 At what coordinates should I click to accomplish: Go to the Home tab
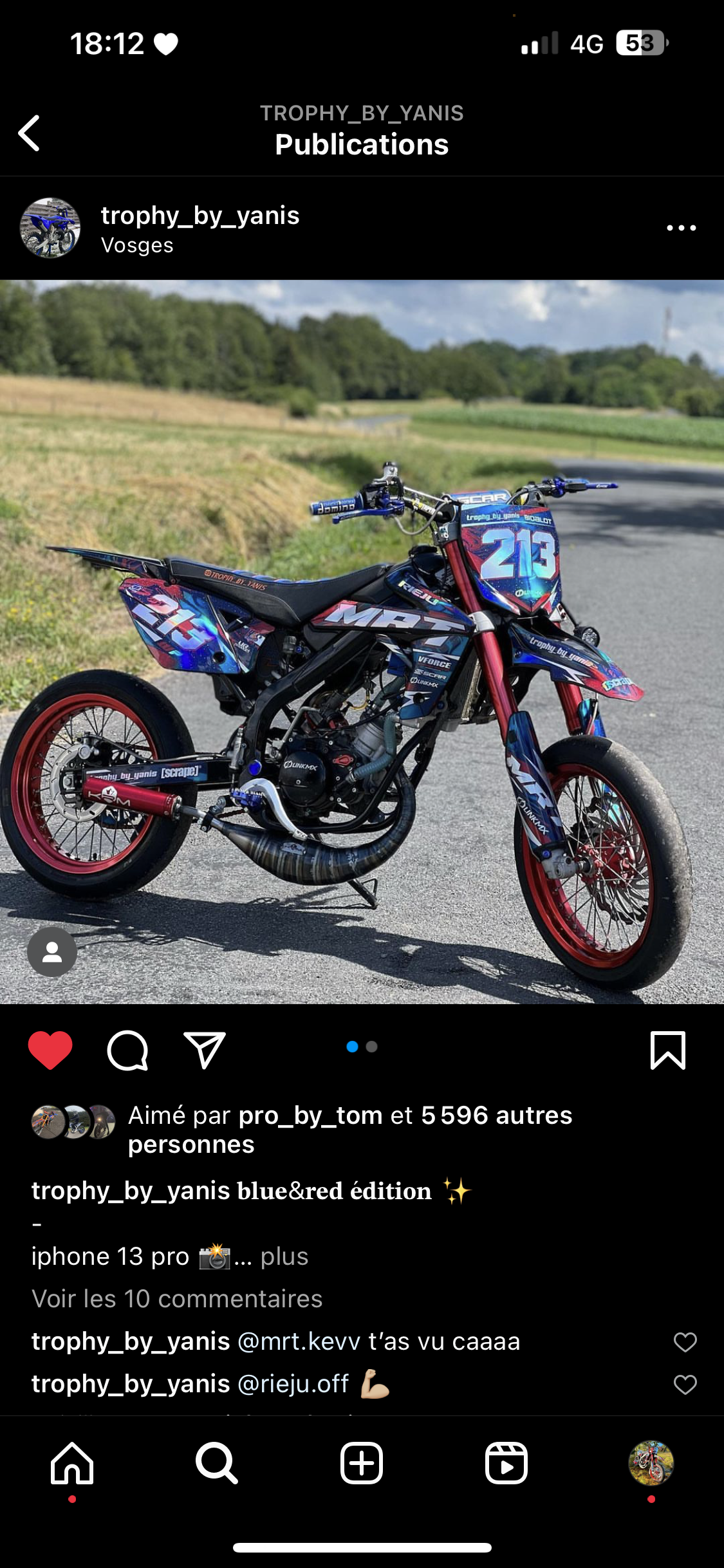point(72,1463)
